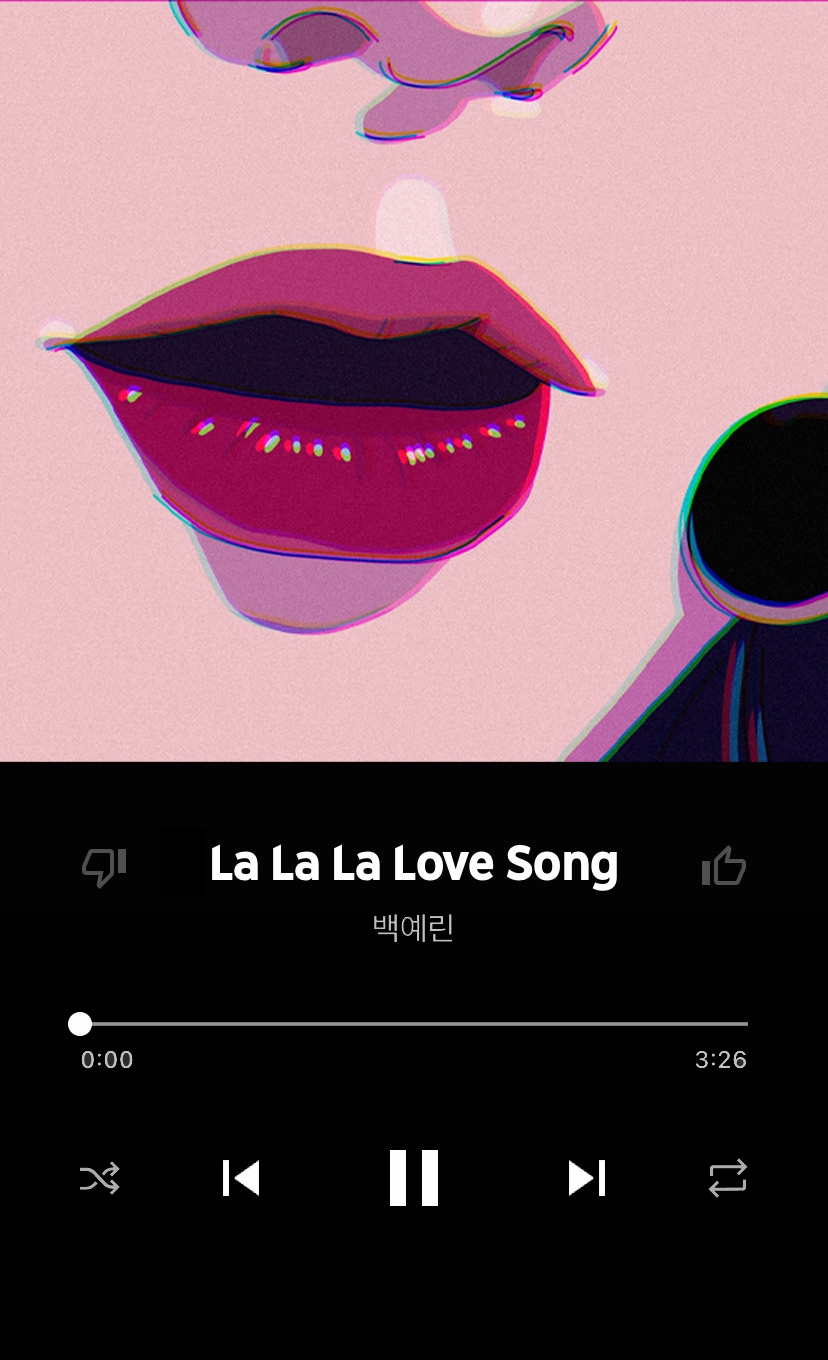Pause the current song
The height and width of the screenshot is (1360, 828).
[414, 1178]
